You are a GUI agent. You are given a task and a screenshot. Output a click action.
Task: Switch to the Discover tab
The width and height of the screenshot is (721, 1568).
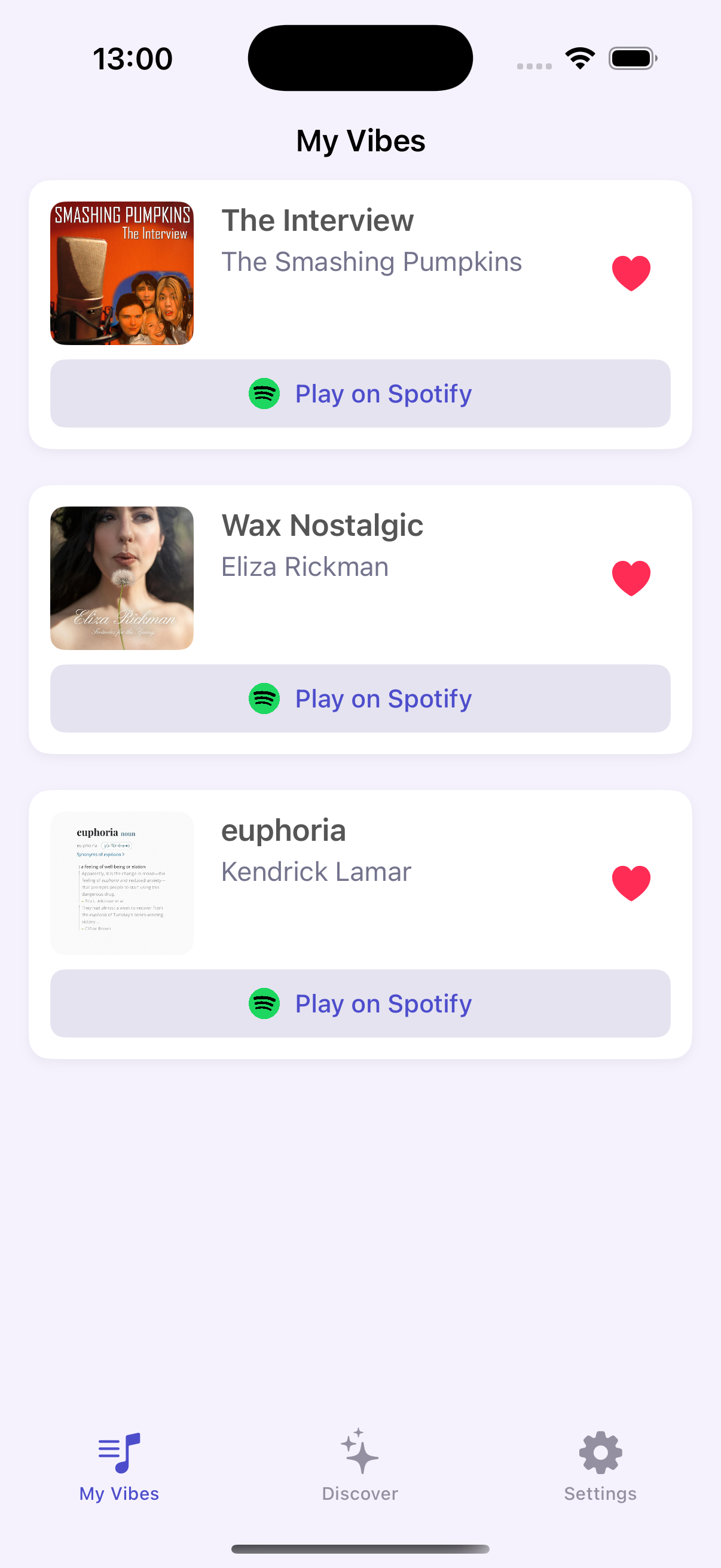[x=360, y=1465]
